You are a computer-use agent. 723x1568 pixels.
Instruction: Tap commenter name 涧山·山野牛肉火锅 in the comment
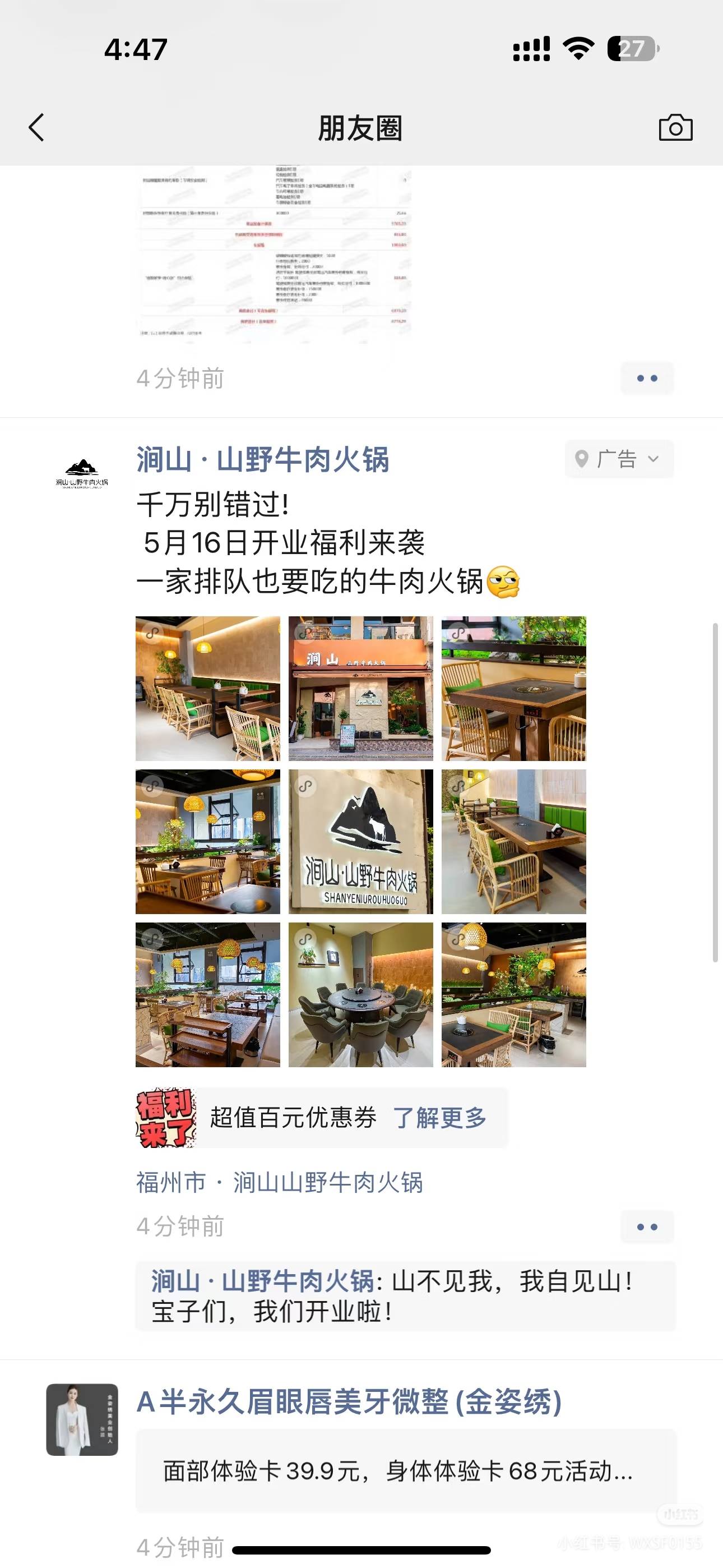pyautogui.click(x=262, y=1281)
